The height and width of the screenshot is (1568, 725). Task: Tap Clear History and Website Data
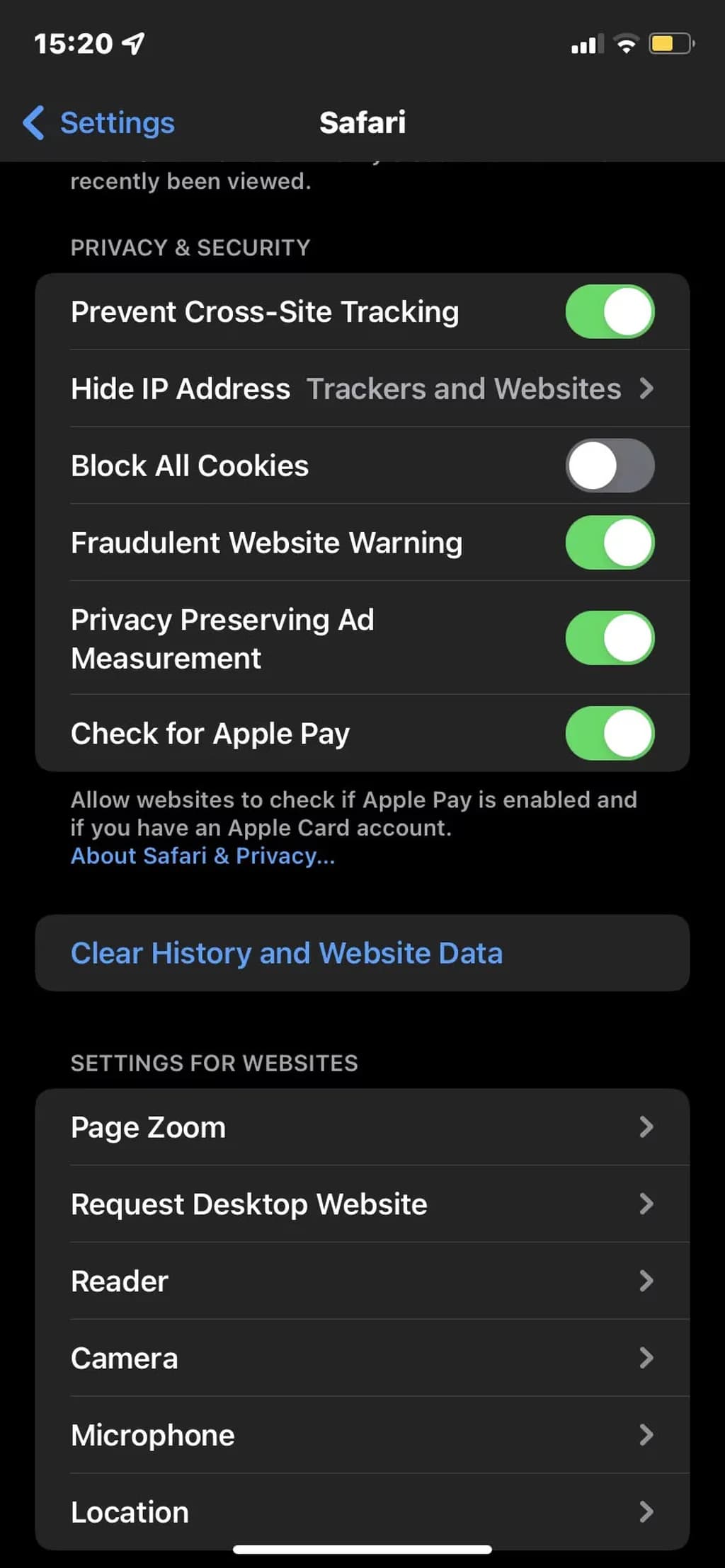(287, 953)
